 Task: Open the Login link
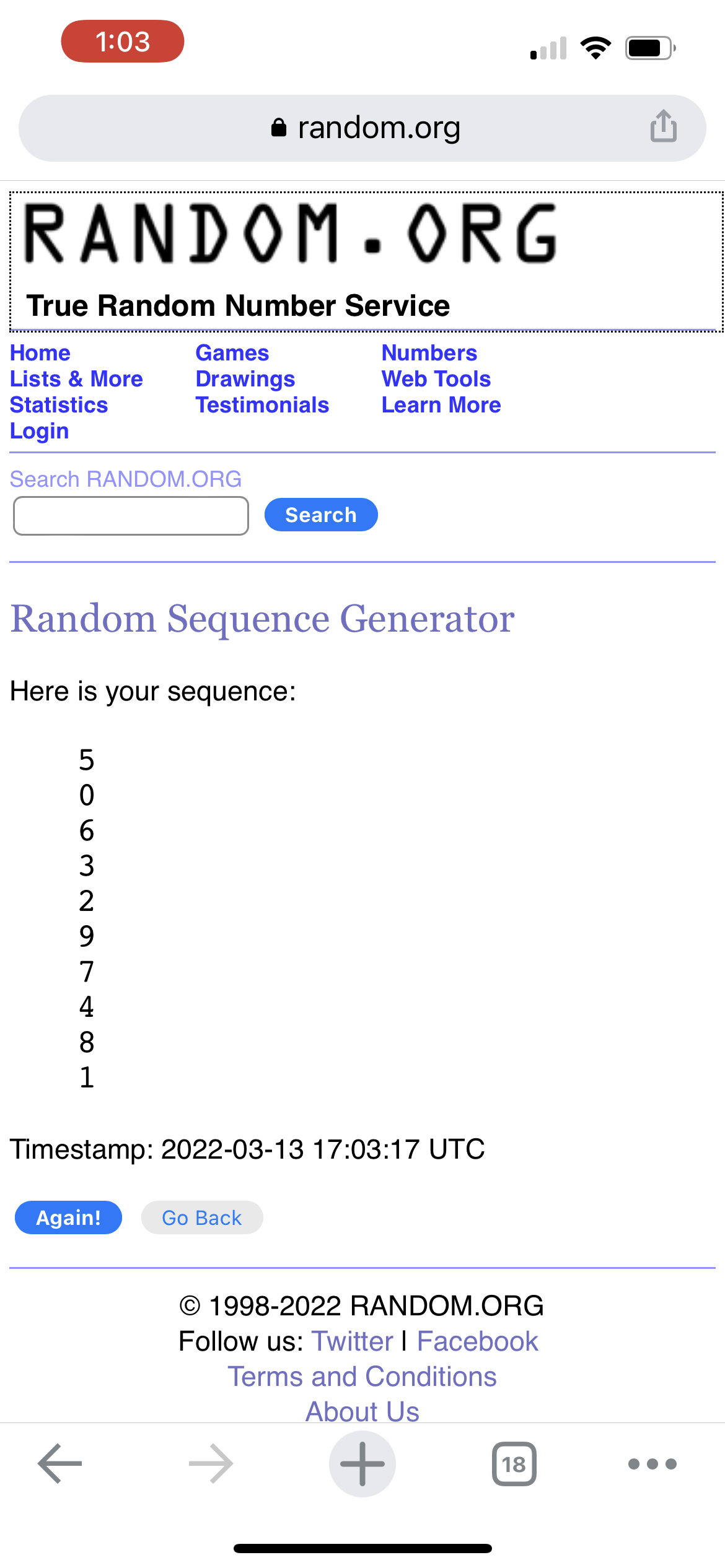click(39, 431)
